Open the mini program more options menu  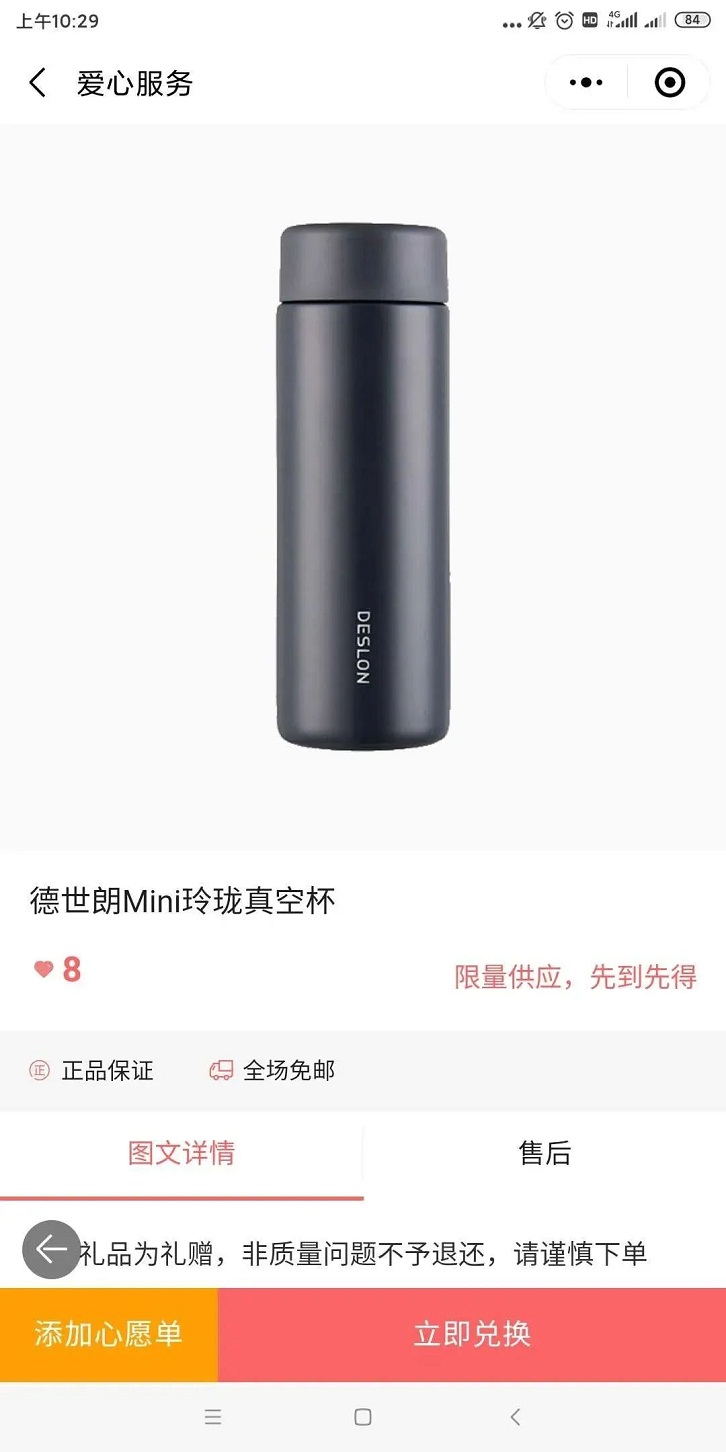(586, 83)
